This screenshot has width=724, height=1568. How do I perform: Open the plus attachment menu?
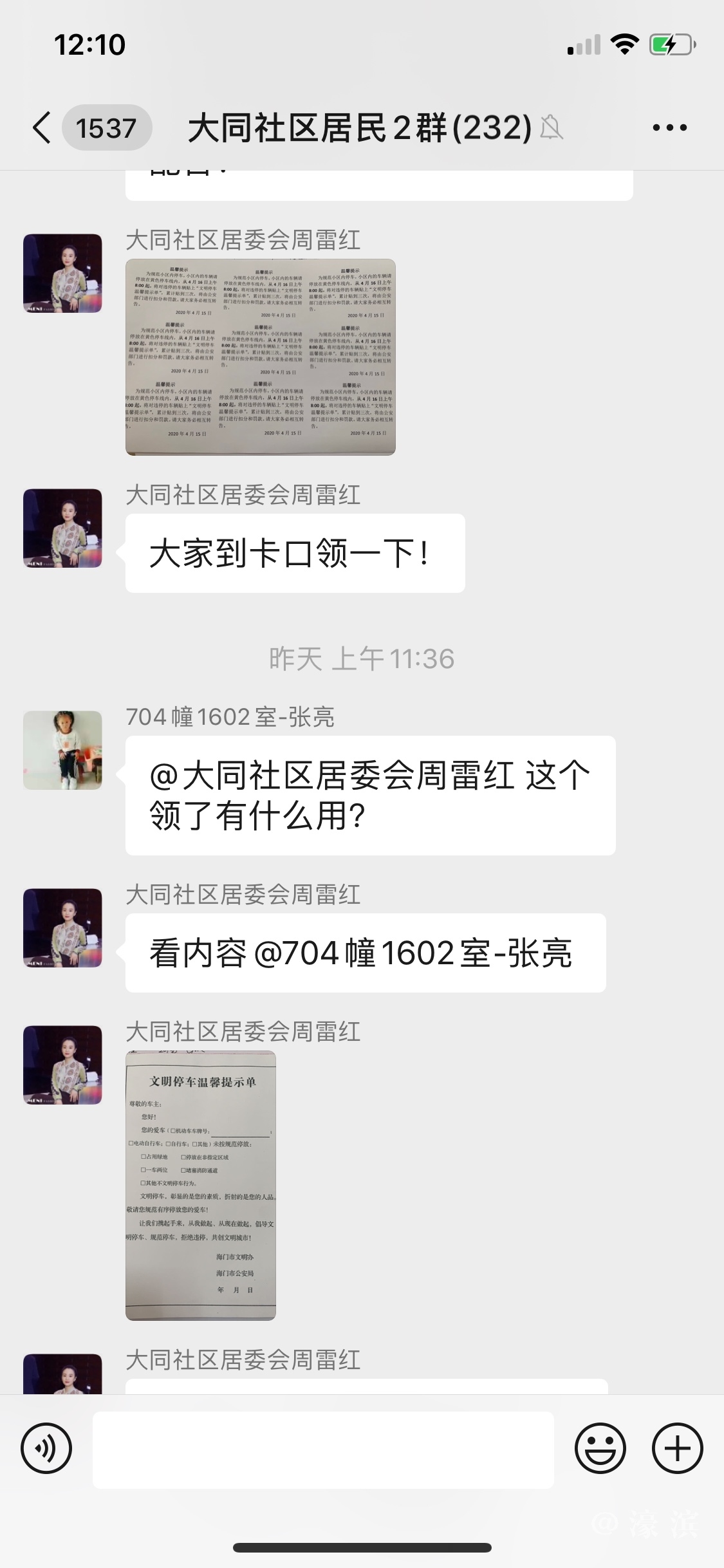[677, 1449]
